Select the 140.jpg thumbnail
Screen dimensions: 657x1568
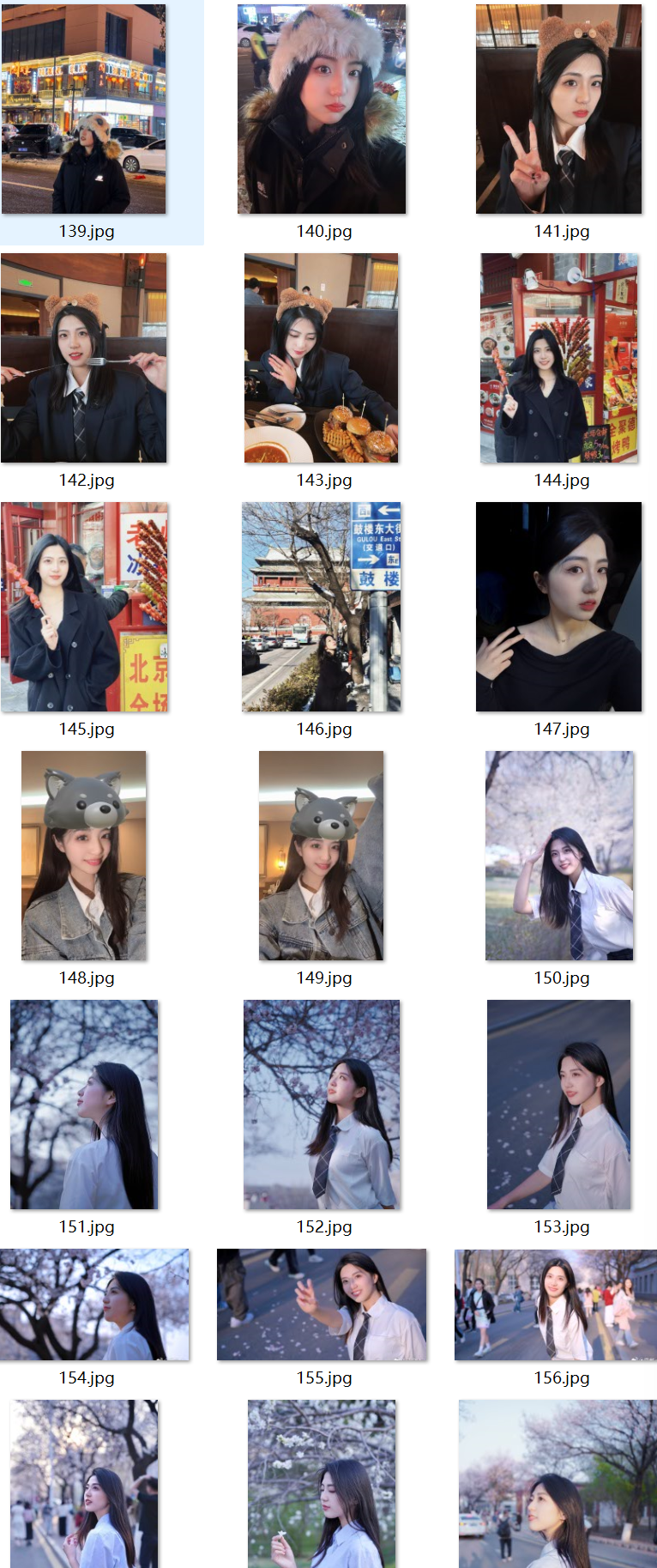pyautogui.click(x=322, y=109)
